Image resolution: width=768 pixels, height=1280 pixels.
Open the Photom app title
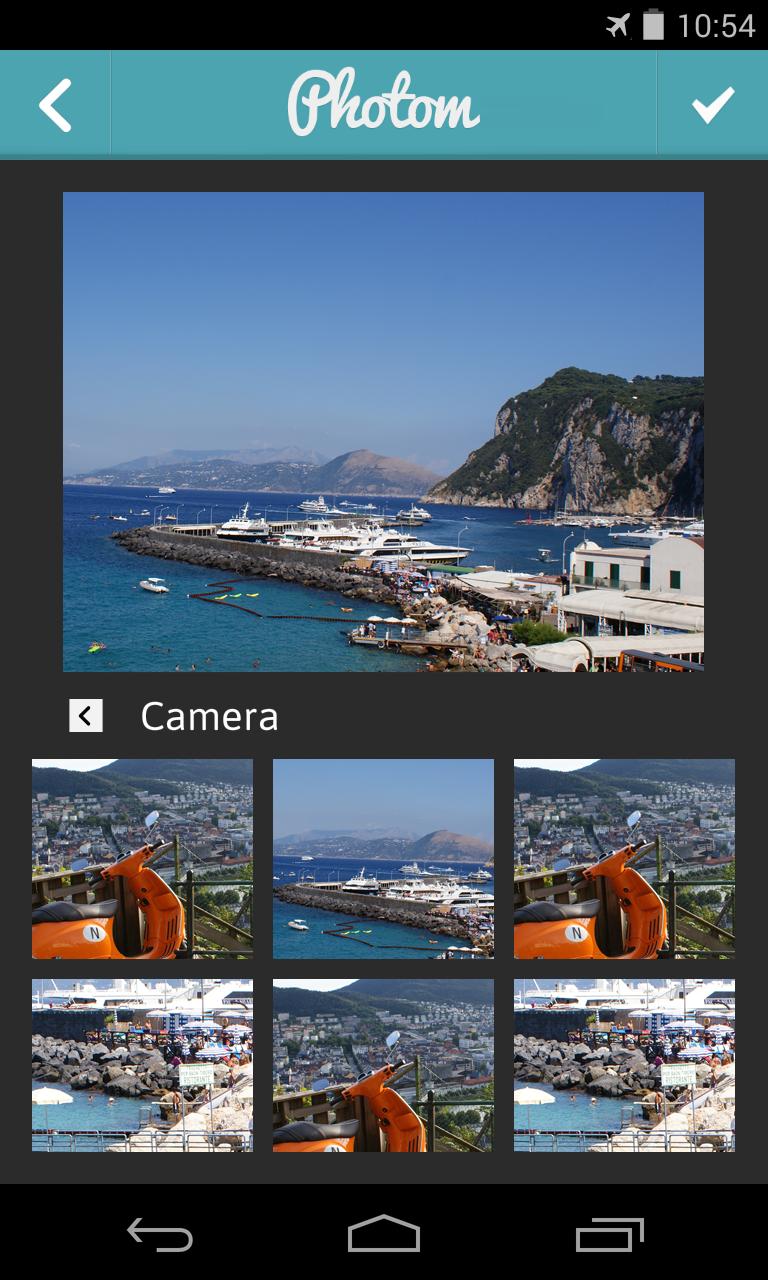point(383,103)
